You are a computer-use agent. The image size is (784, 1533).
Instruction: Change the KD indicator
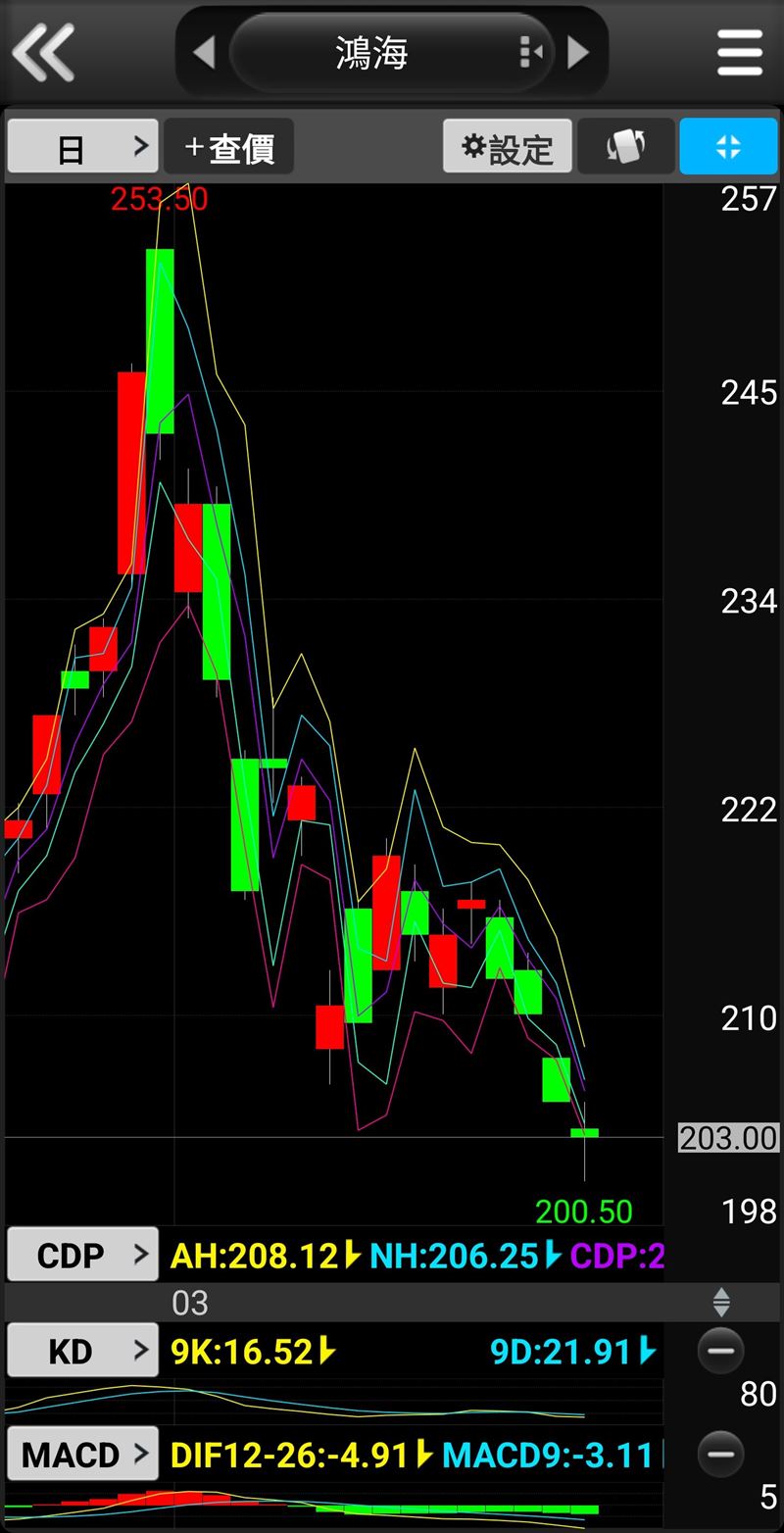pos(82,1351)
